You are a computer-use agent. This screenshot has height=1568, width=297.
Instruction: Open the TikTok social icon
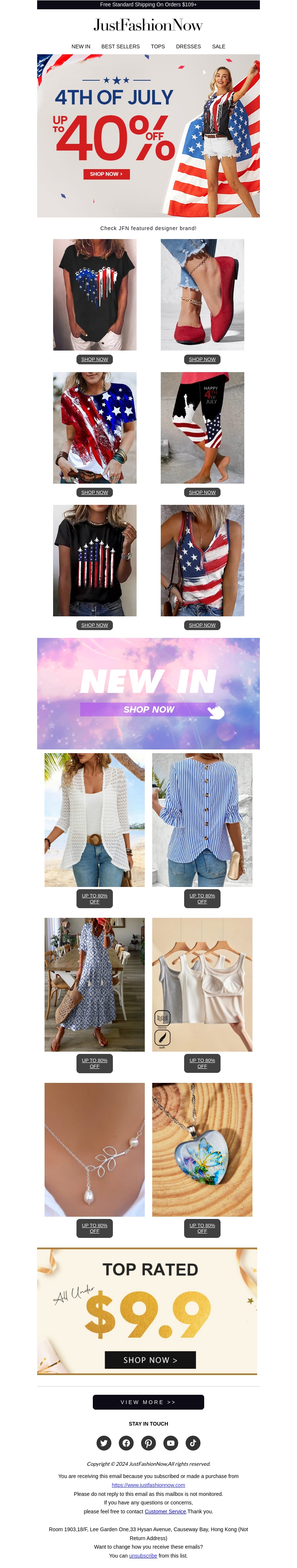tap(193, 1443)
